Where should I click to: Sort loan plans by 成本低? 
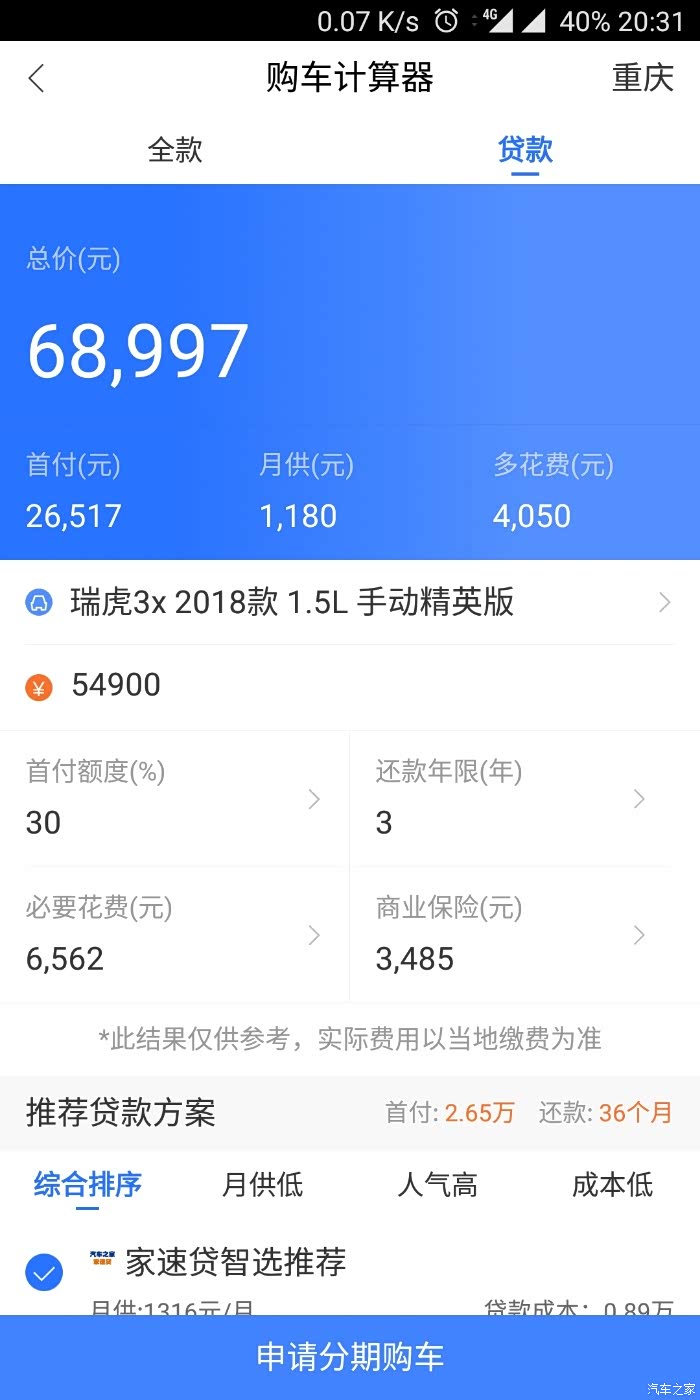click(612, 1185)
